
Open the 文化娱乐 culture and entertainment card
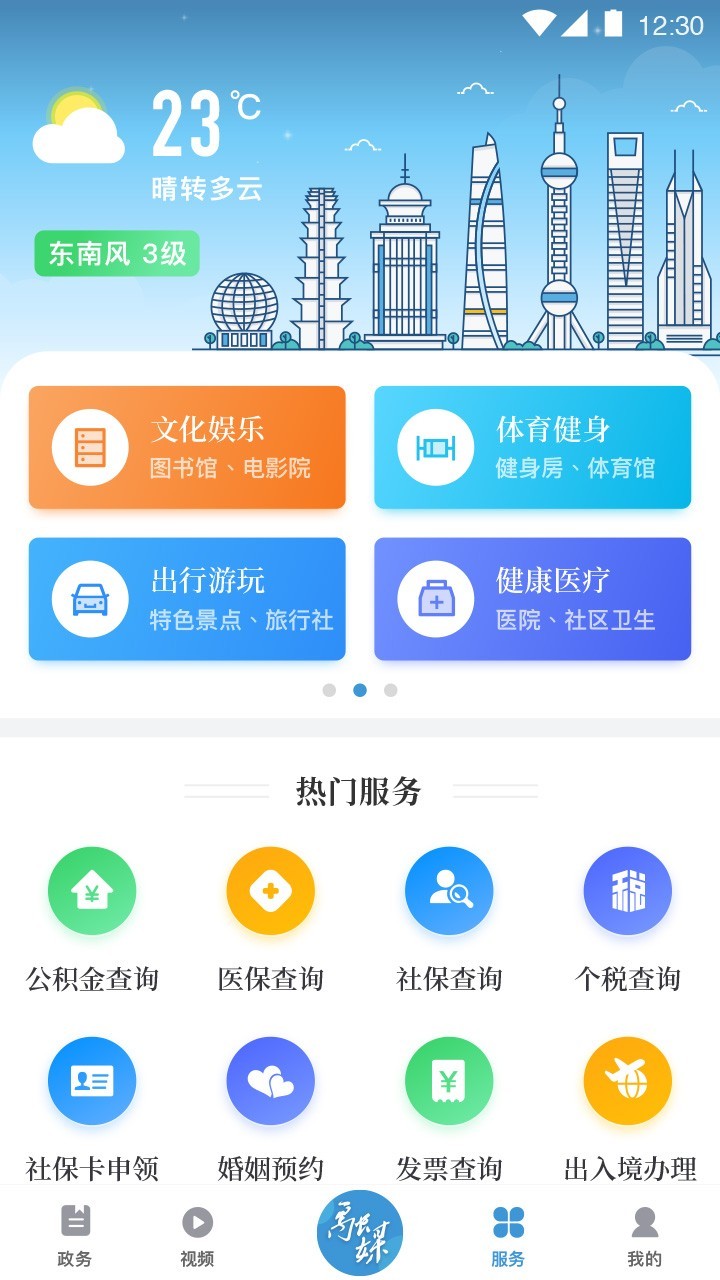point(187,447)
